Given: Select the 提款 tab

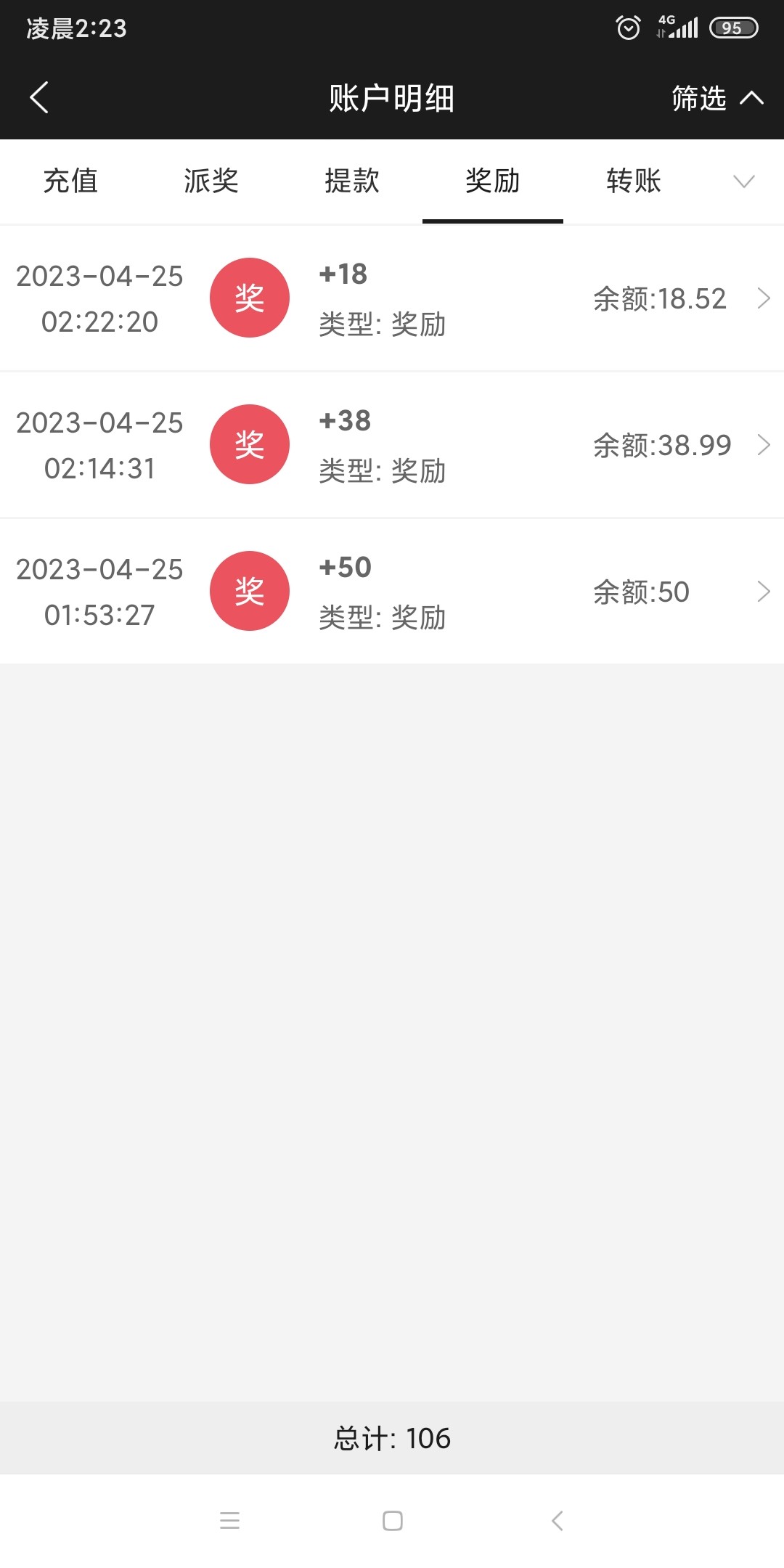Looking at the screenshot, I should 352,182.
